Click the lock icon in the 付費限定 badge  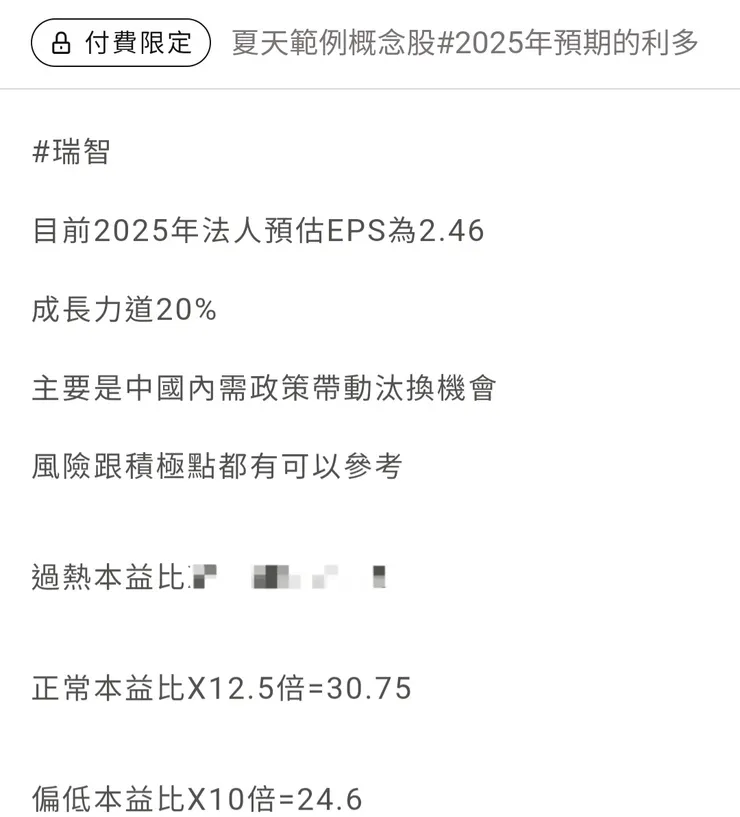(x=60, y=42)
